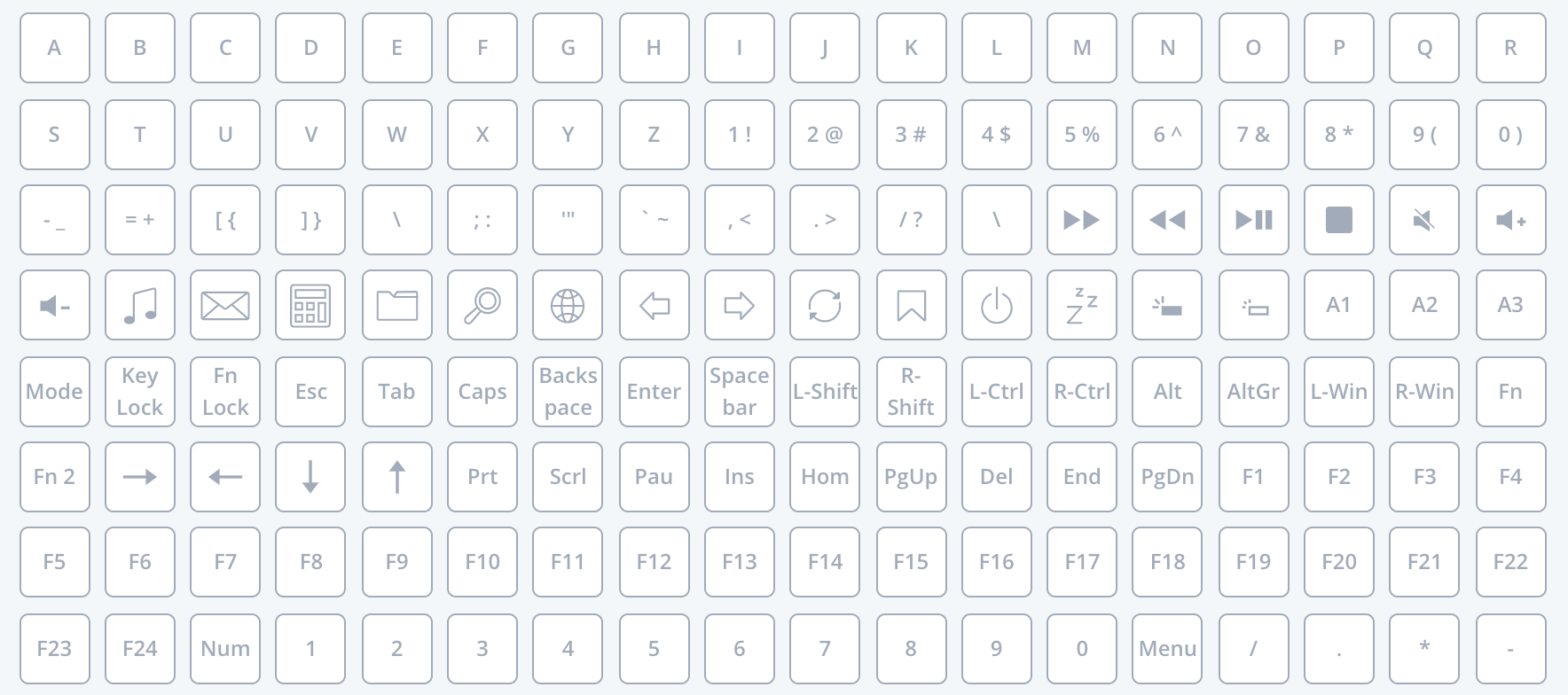Select the Space bar key
The image size is (1568, 695).
(x=739, y=392)
